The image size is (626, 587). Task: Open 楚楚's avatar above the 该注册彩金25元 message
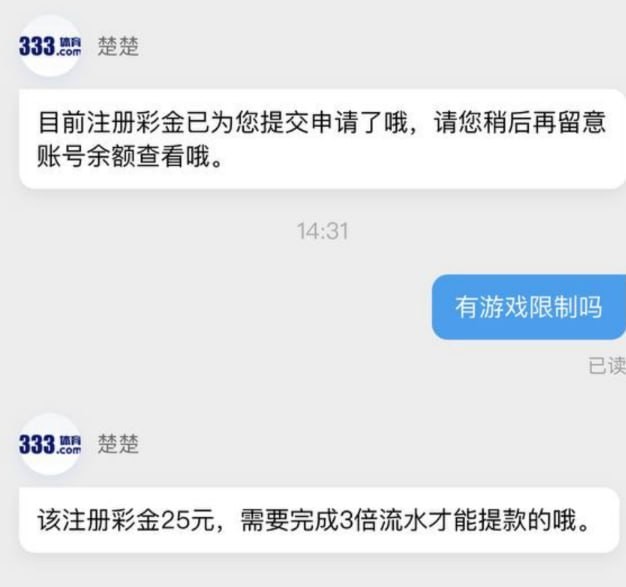pos(50,444)
